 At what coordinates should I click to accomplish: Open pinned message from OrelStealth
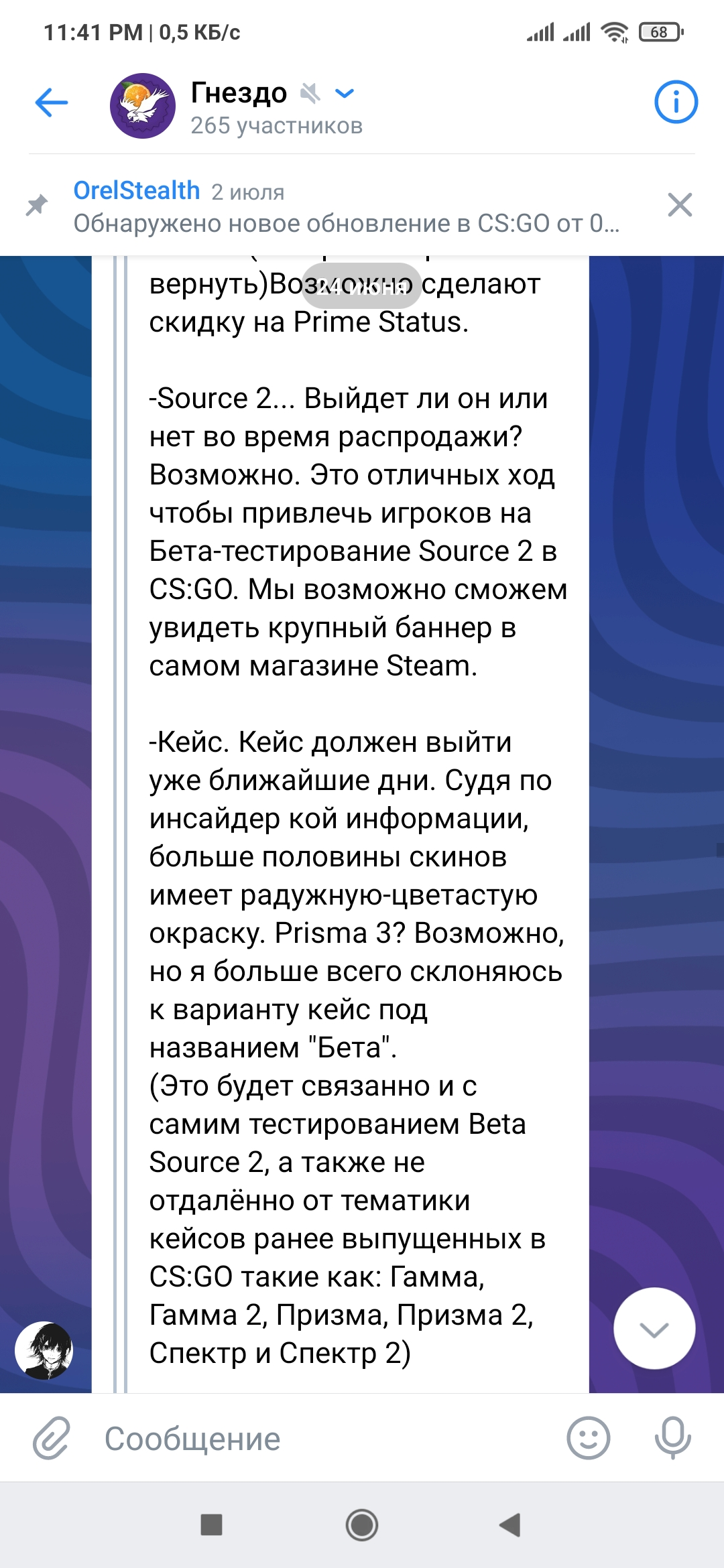[347, 206]
